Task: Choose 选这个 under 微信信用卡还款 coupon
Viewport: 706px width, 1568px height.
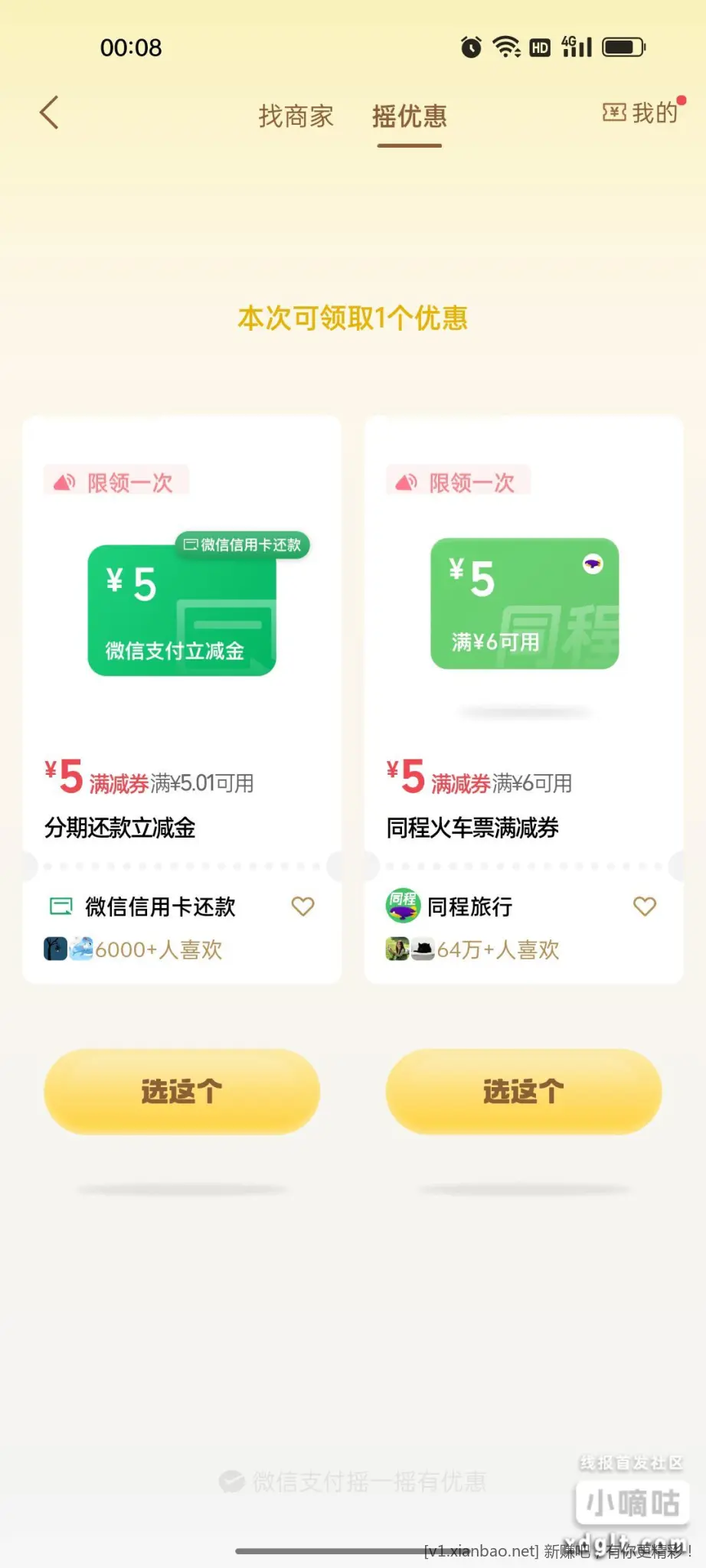Action: (181, 1091)
